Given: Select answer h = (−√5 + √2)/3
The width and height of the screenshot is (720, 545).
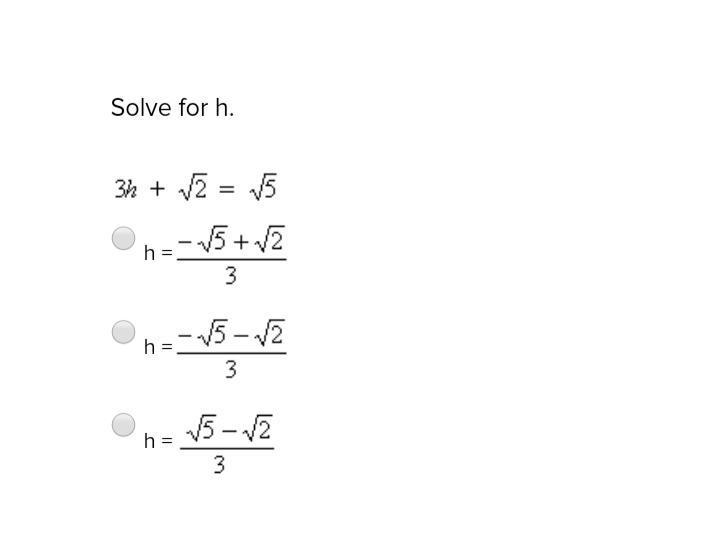Looking at the screenshot, I should coord(123,238).
